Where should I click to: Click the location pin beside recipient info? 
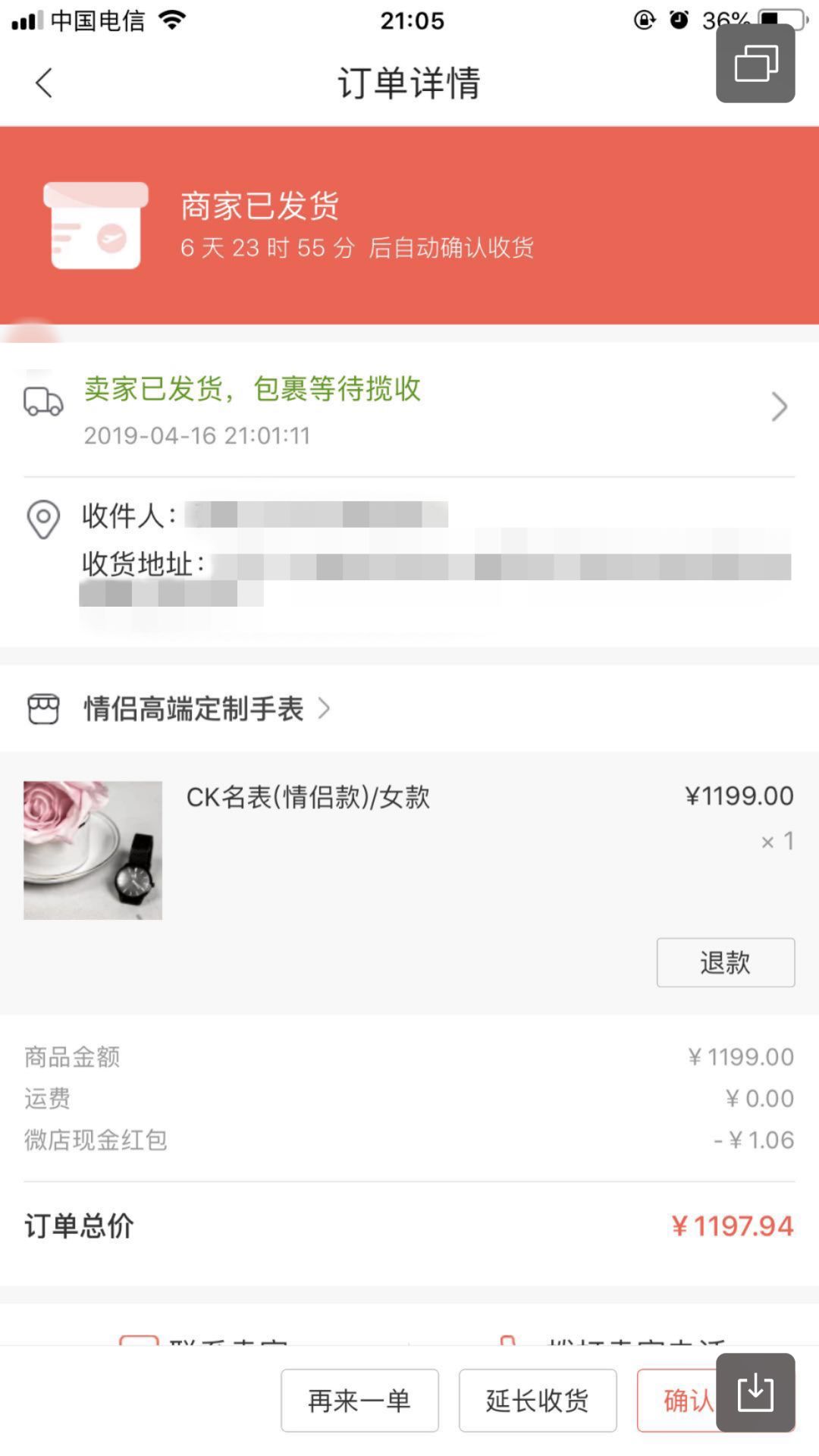click(43, 519)
